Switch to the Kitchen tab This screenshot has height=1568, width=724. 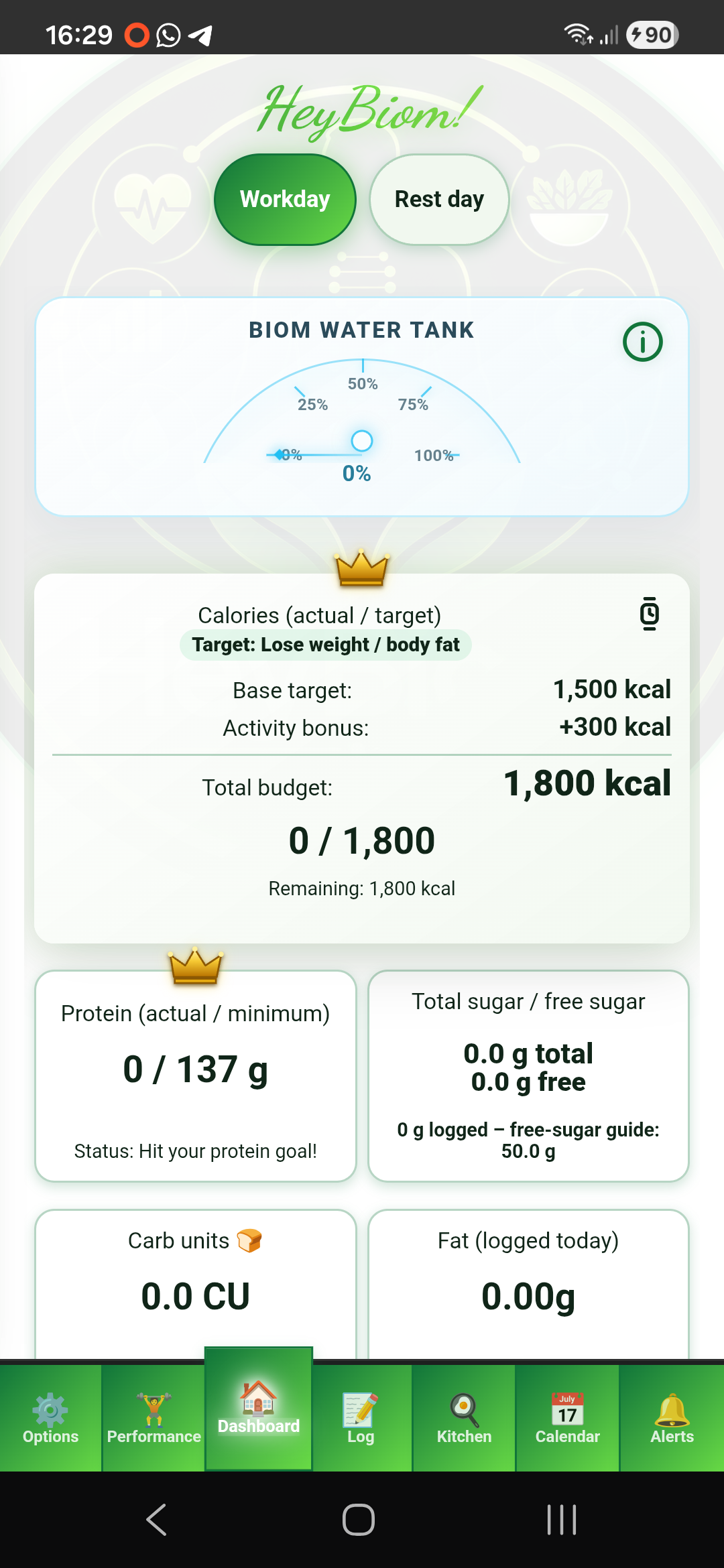(464, 1418)
